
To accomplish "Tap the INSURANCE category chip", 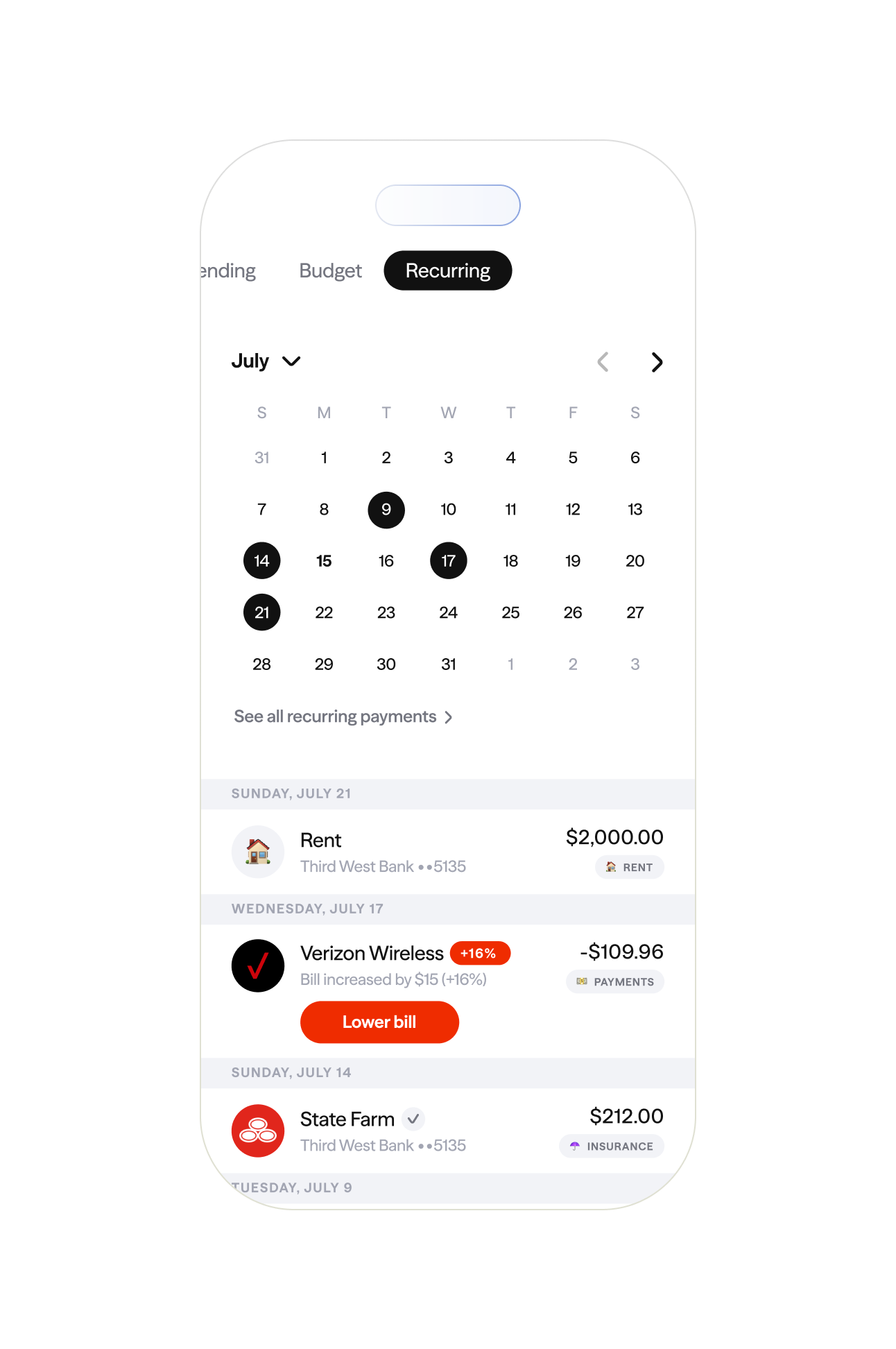I will [612, 1146].
